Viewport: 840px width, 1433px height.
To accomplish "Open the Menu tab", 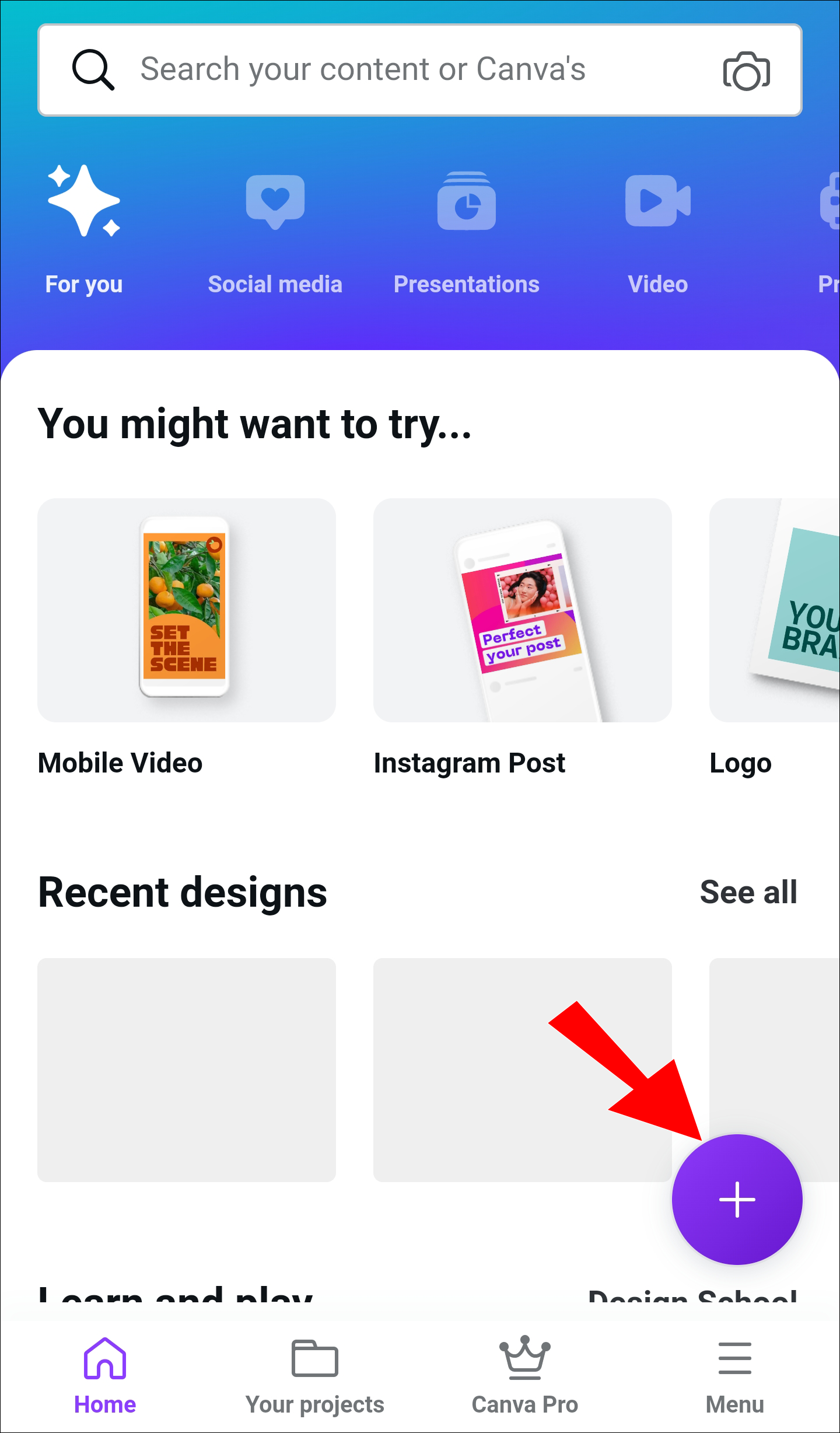I will pyautogui.click(x=734, y=1375).
